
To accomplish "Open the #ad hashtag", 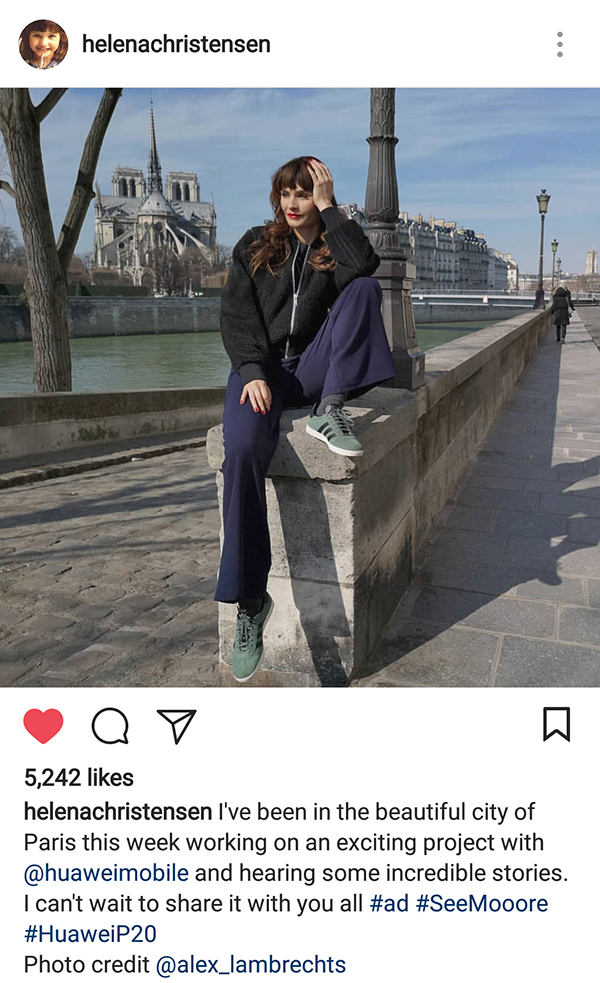I will 389,904.
